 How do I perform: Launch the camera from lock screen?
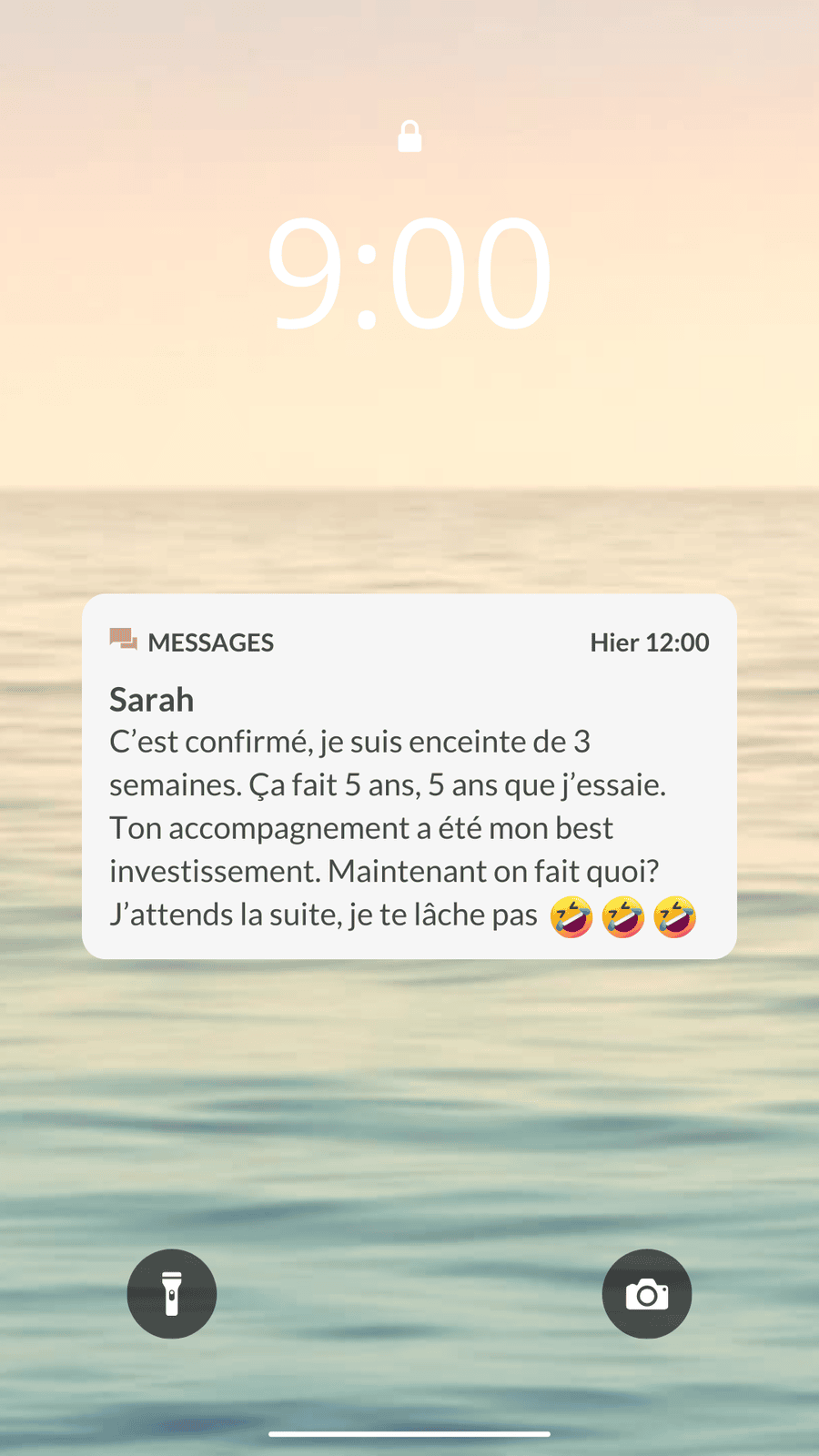tap(647, 1293)
